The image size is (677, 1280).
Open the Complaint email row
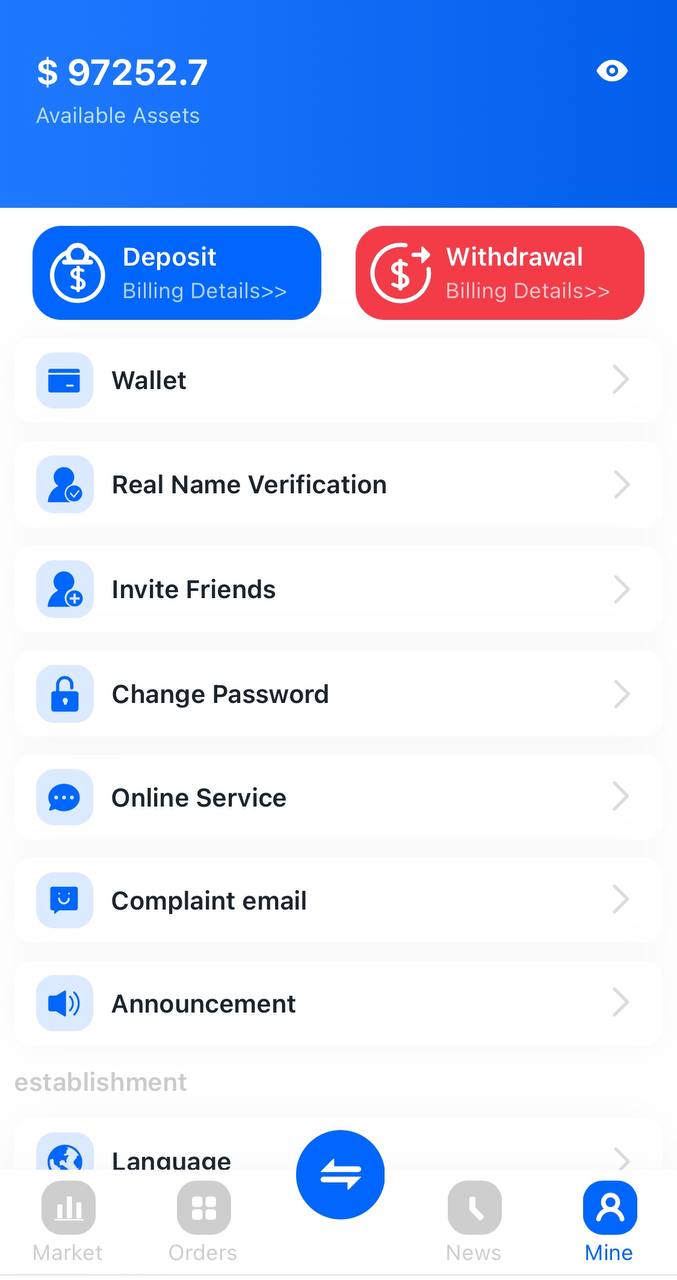point(337,900)
